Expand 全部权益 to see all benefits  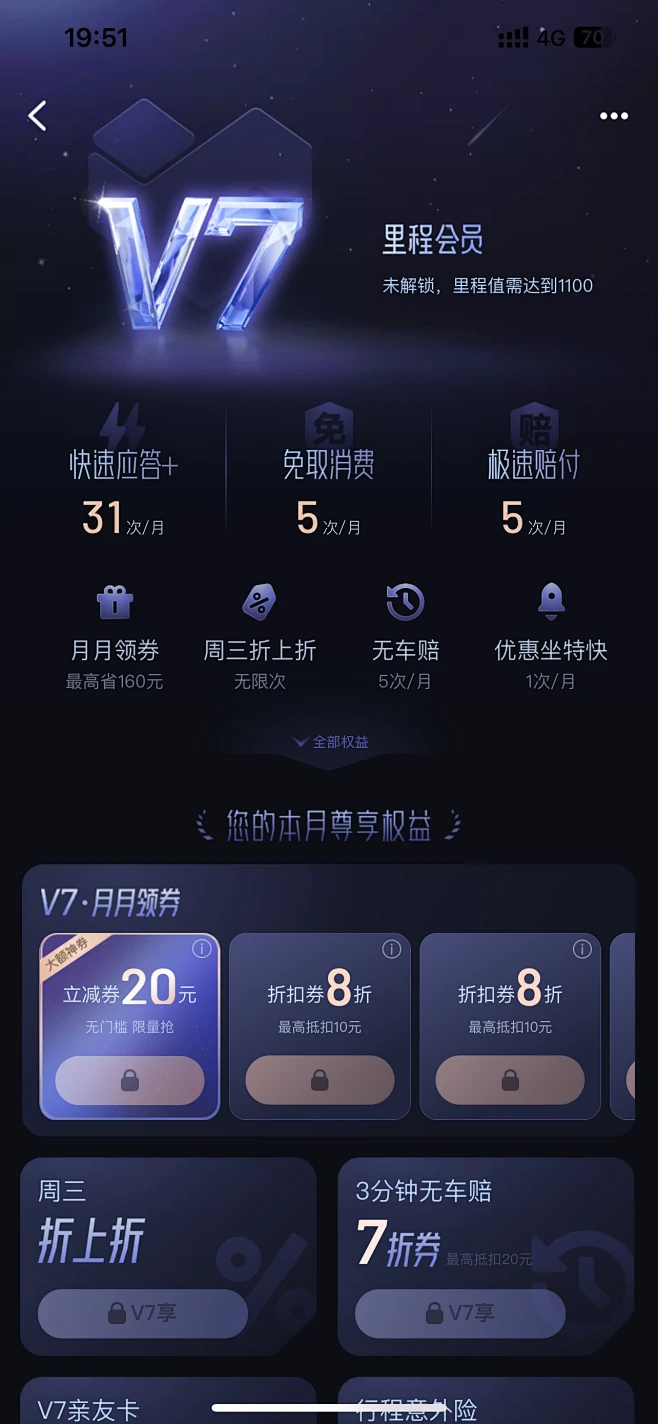[x=329, y=742]
